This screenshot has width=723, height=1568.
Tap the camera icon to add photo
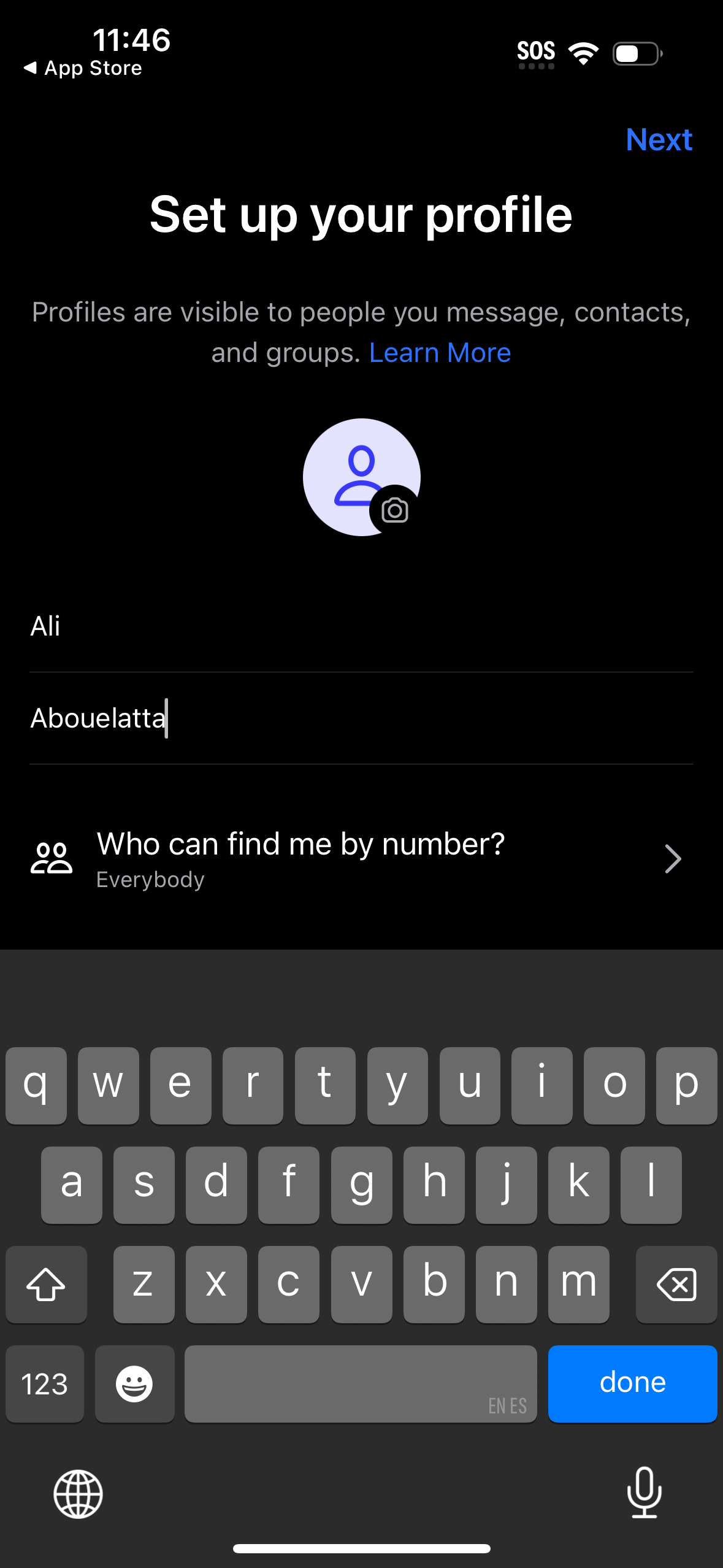coord(395,509)
